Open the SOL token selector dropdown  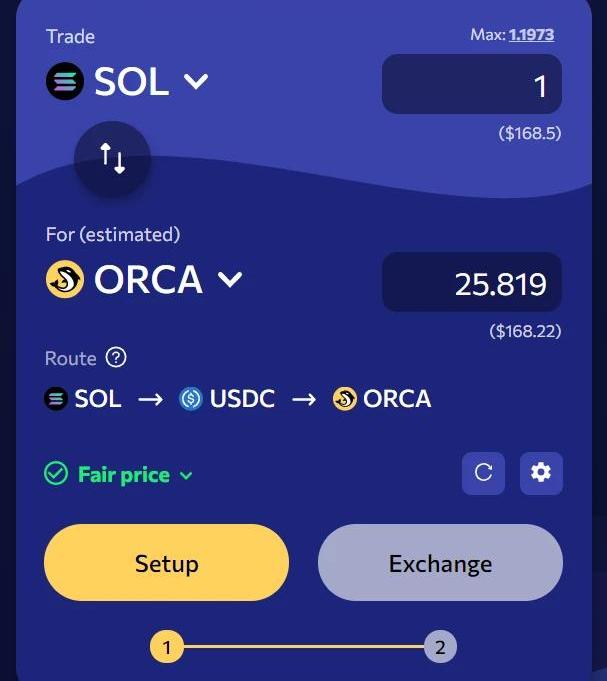coord(128,81)
